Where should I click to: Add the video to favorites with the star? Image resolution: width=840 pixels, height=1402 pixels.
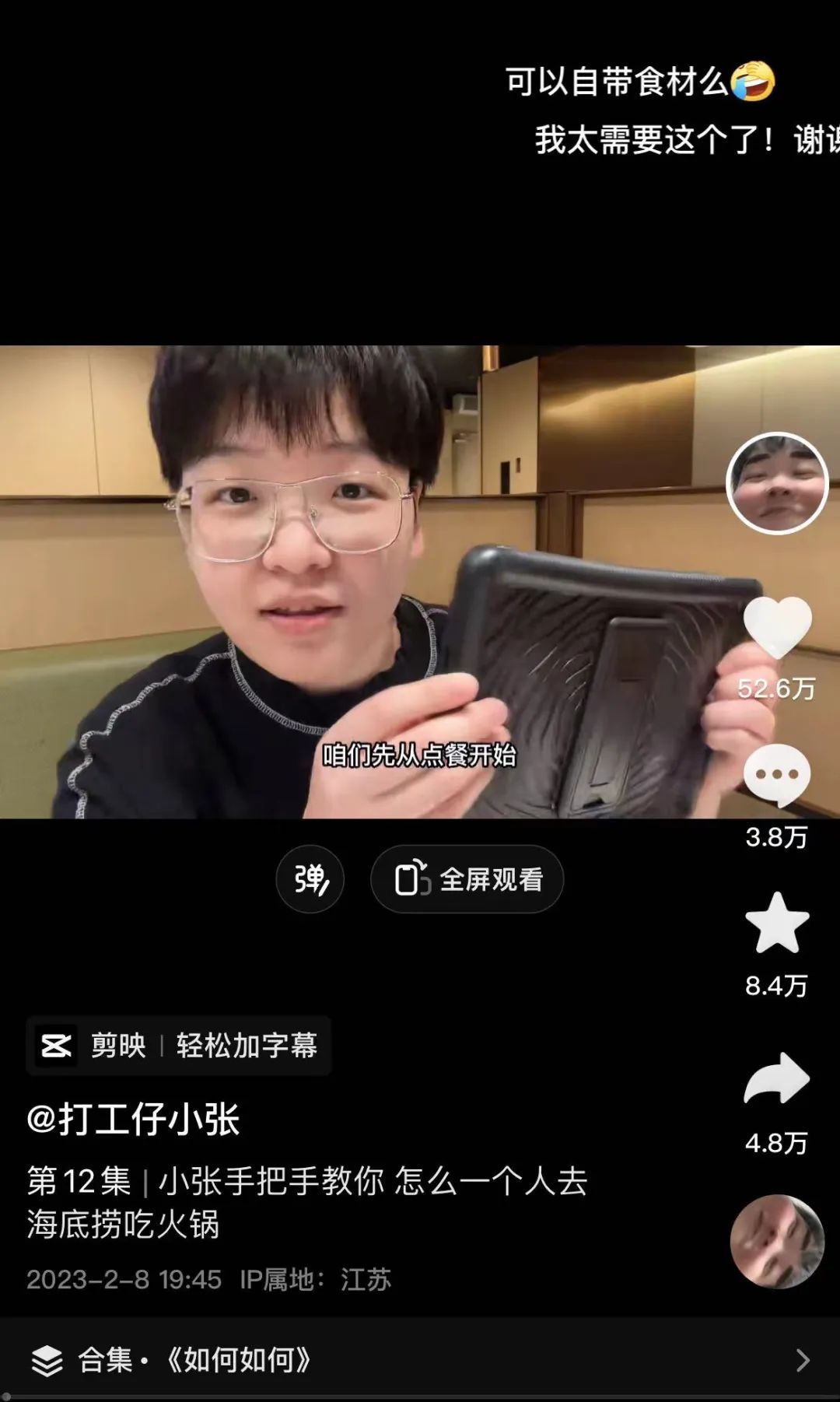pos(777,924)
